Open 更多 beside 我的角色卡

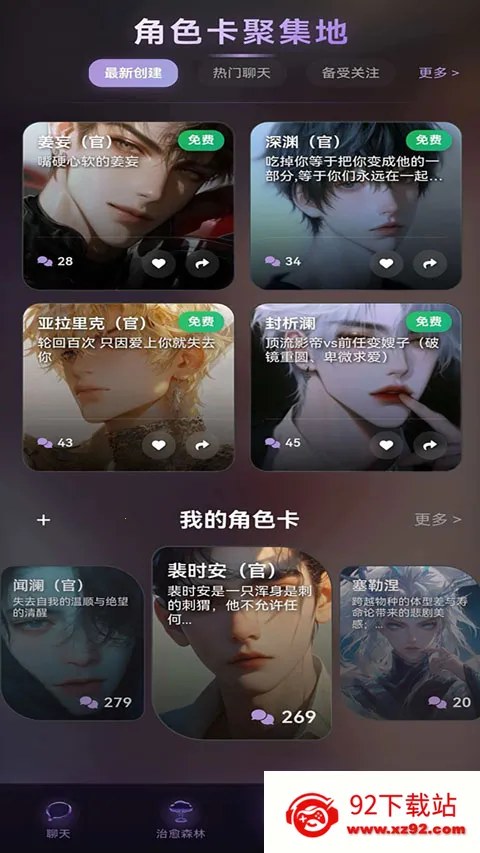click(438, 520)
